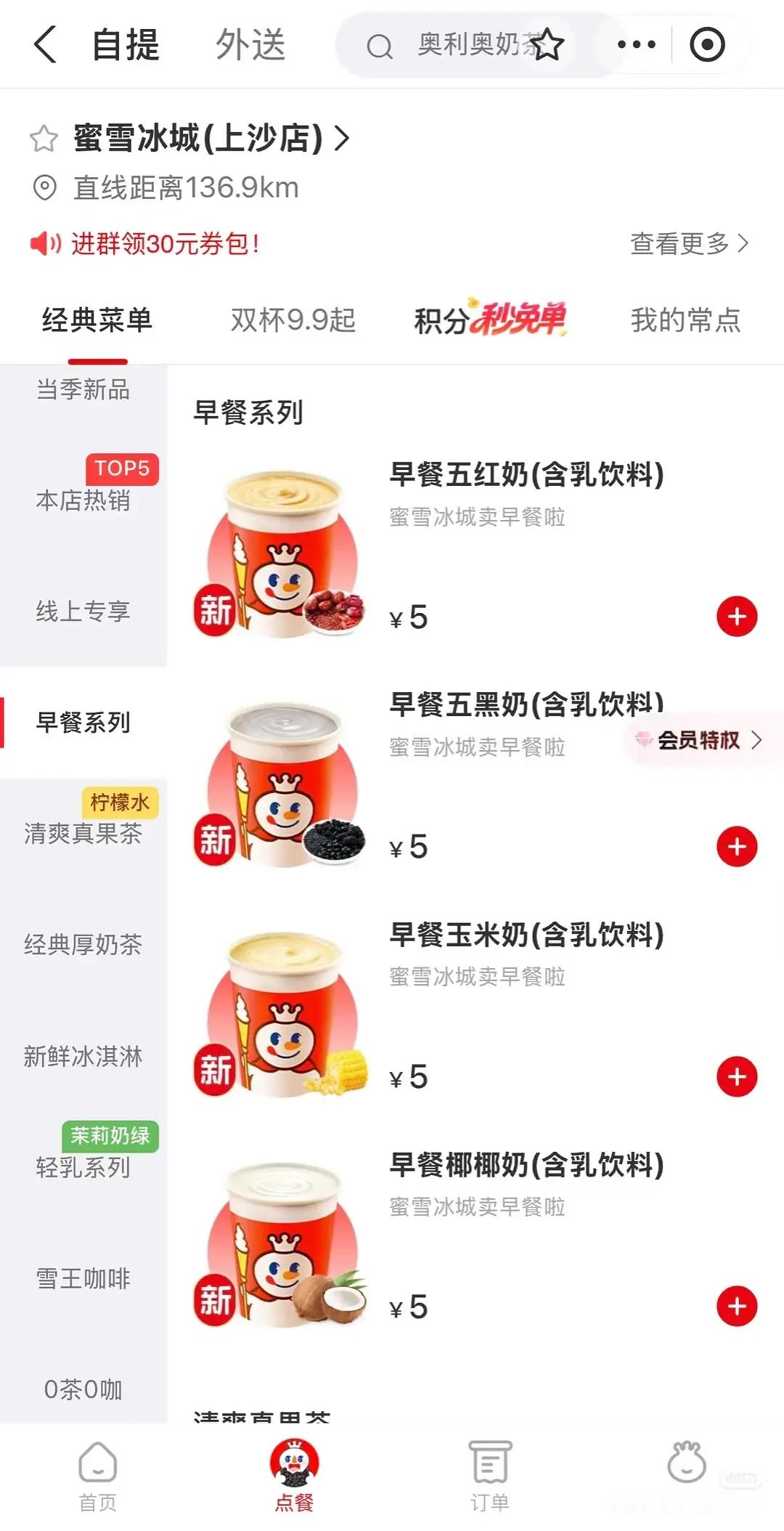This screenshot has height=1531, width=784.
Task: Open the 积分秒免单 tab
Action: (490, 320)
